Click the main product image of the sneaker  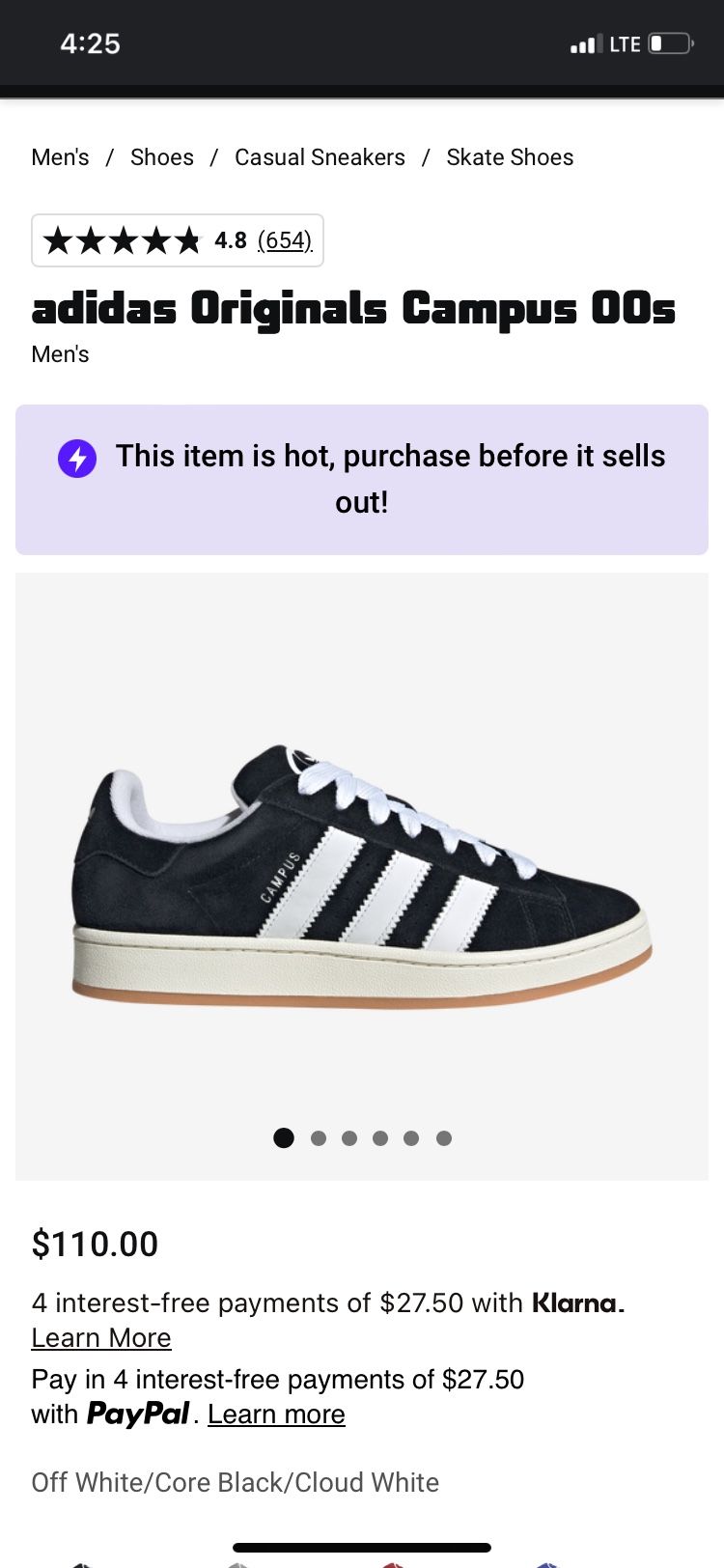[361, 869]
